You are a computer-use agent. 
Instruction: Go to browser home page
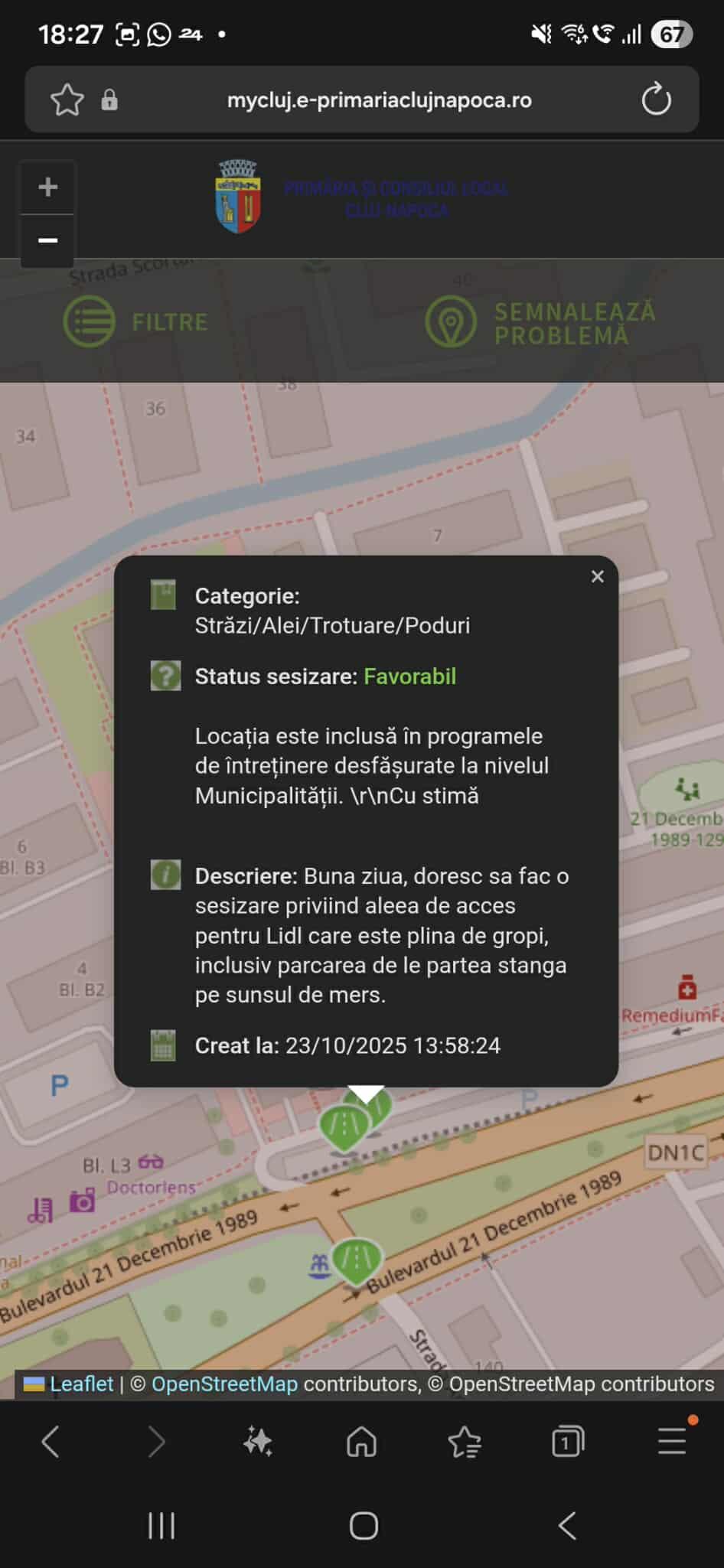[x=362, y=1442]
